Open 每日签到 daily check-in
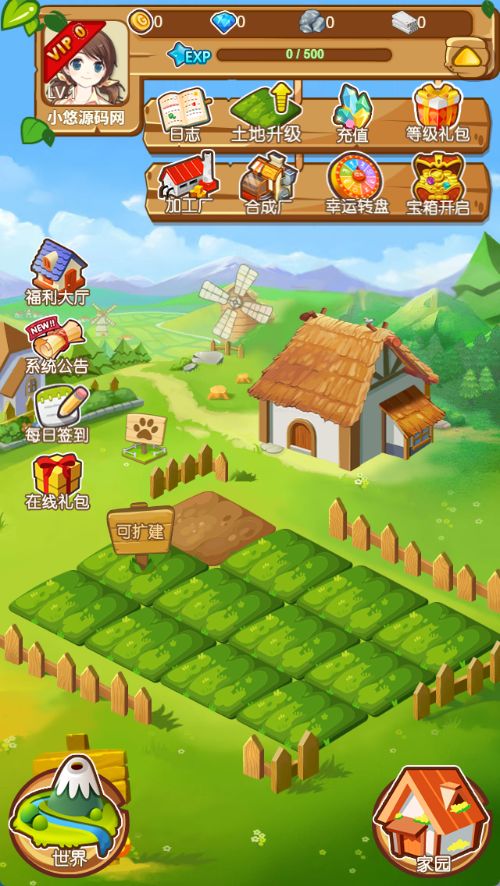Screen dimensions: 500x886 [x=56, y=414]
